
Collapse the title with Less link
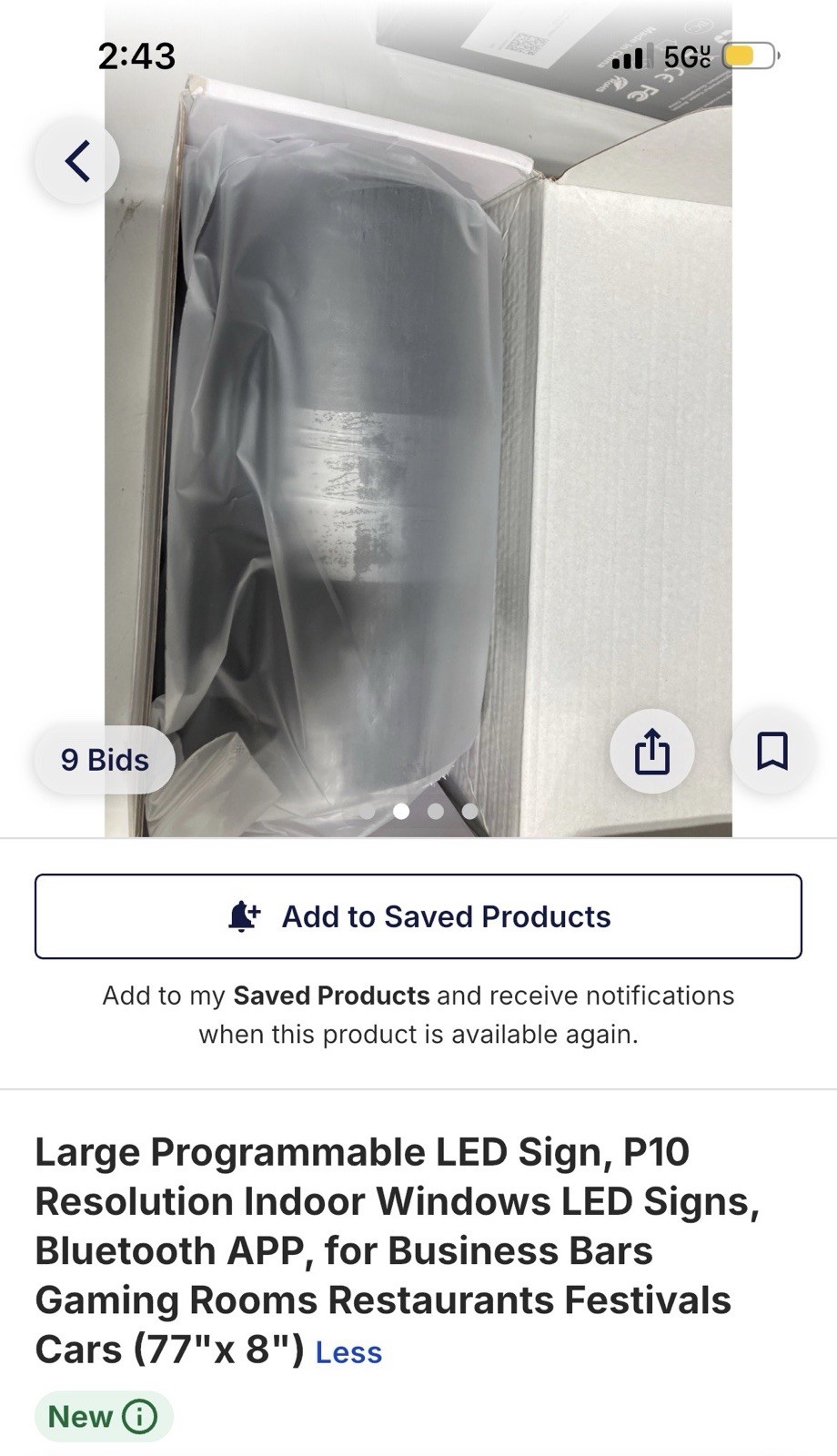348,1352
